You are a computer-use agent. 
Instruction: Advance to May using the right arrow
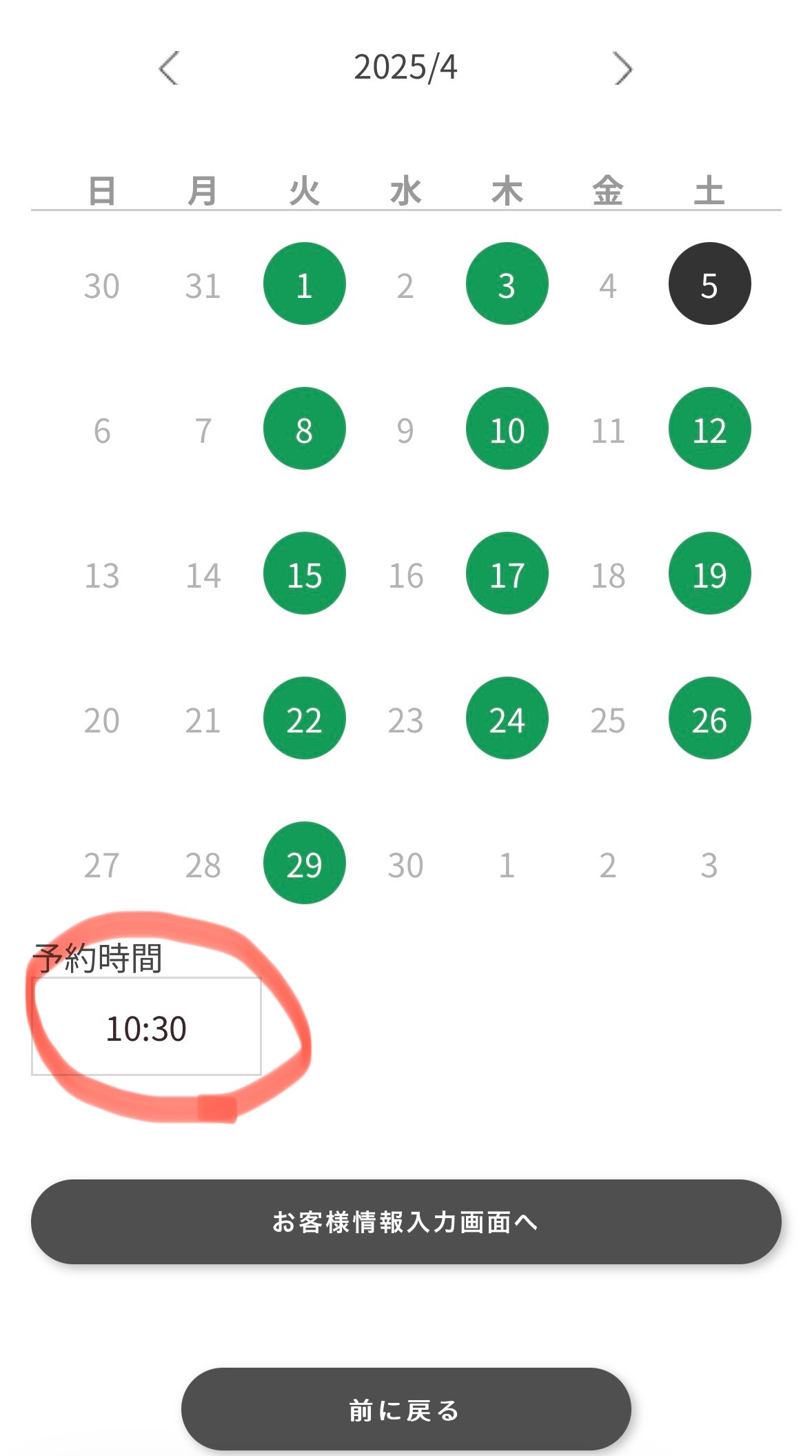pos(621,68)
